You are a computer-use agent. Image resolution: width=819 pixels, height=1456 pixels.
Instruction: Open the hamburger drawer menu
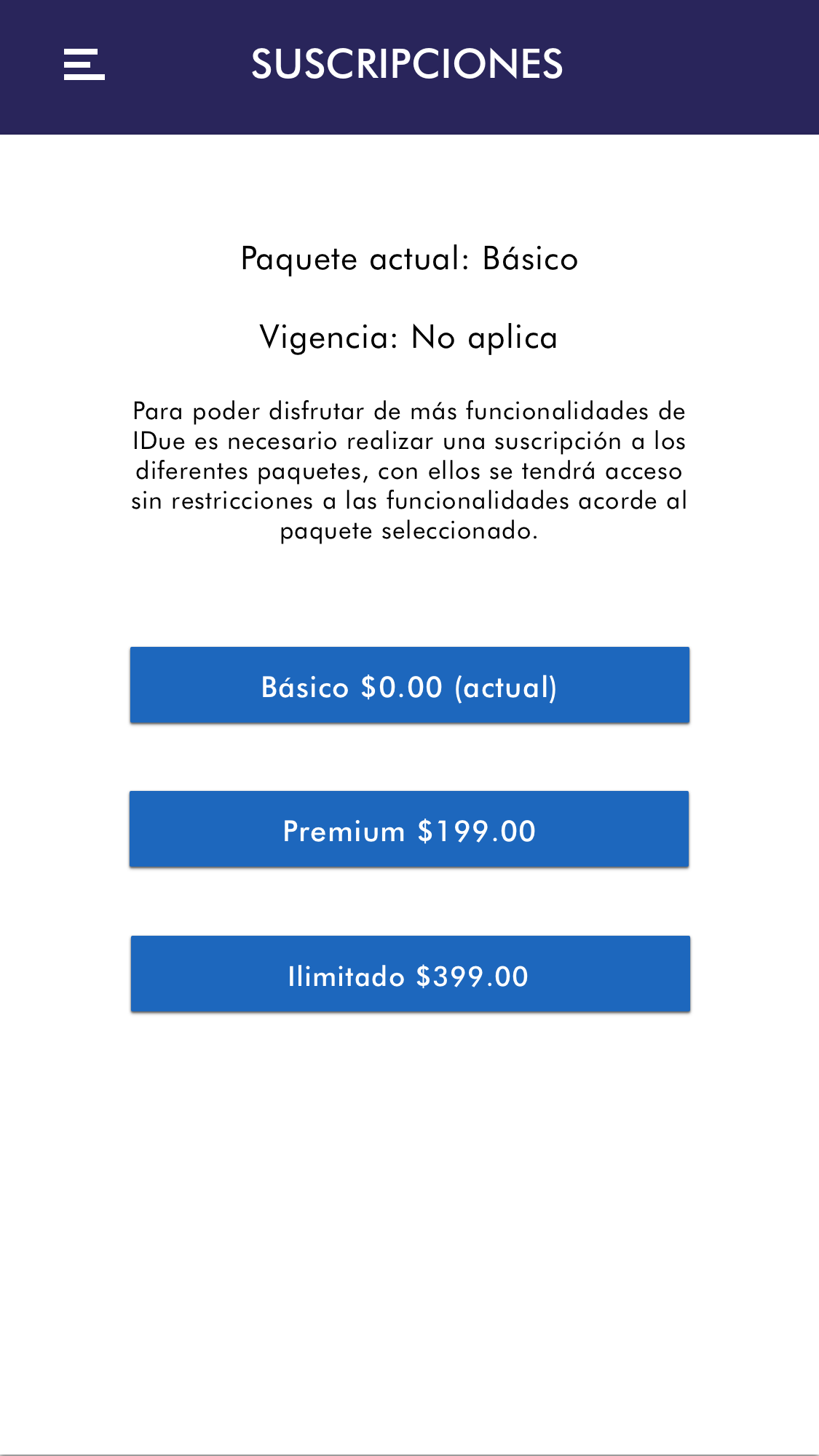[x=84, y=65]
